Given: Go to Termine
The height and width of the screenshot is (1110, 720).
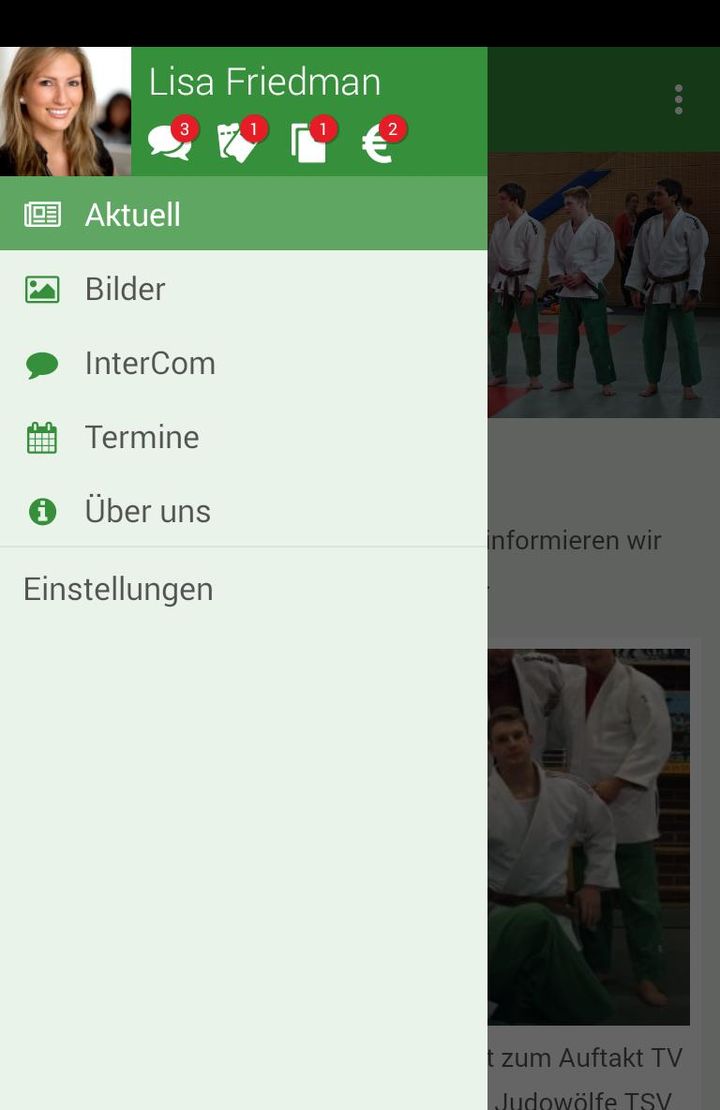Looking at the screenshot, I should (x=142, y=436).
